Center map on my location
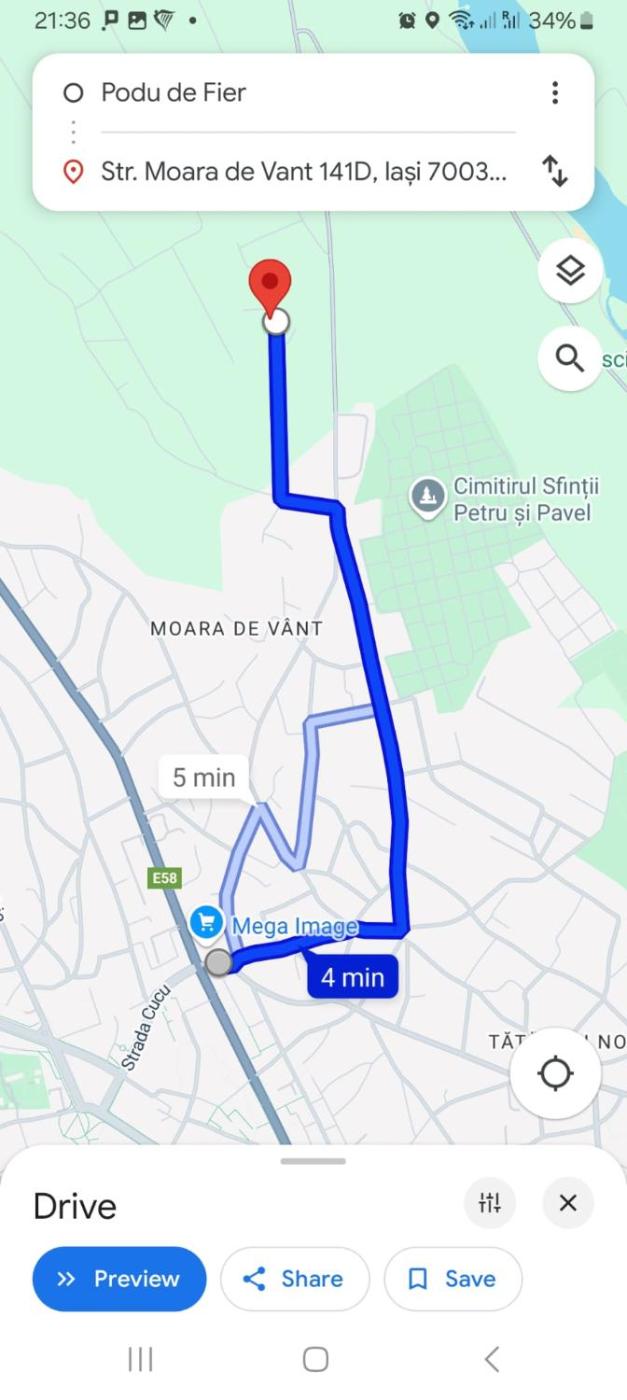Viewport: 627px width, 1400px height. tap(555, 1074)
